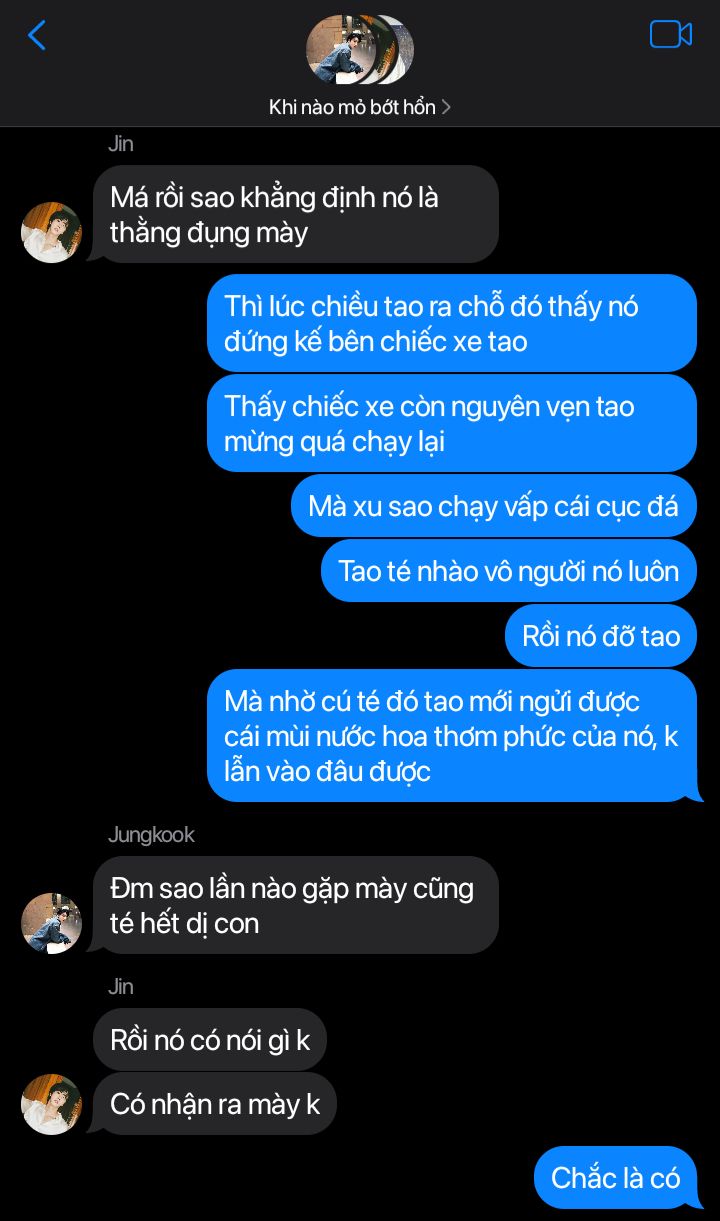Open group details for Khi nào mò bớt hổn

click(x=359, y=107)
